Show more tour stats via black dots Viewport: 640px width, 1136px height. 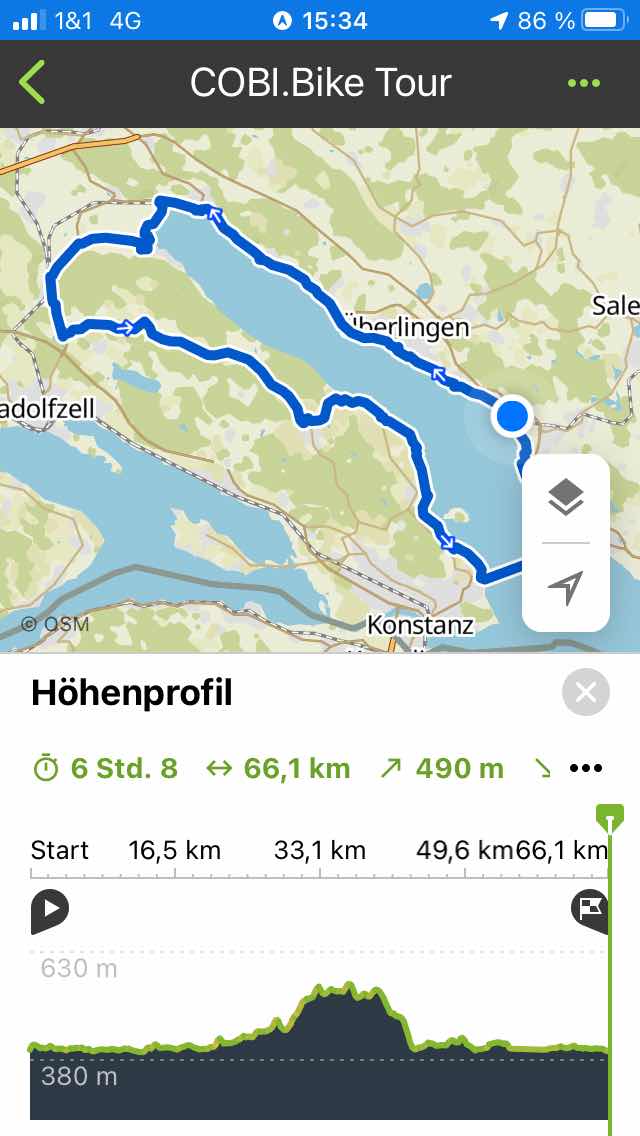pos(586,768)
